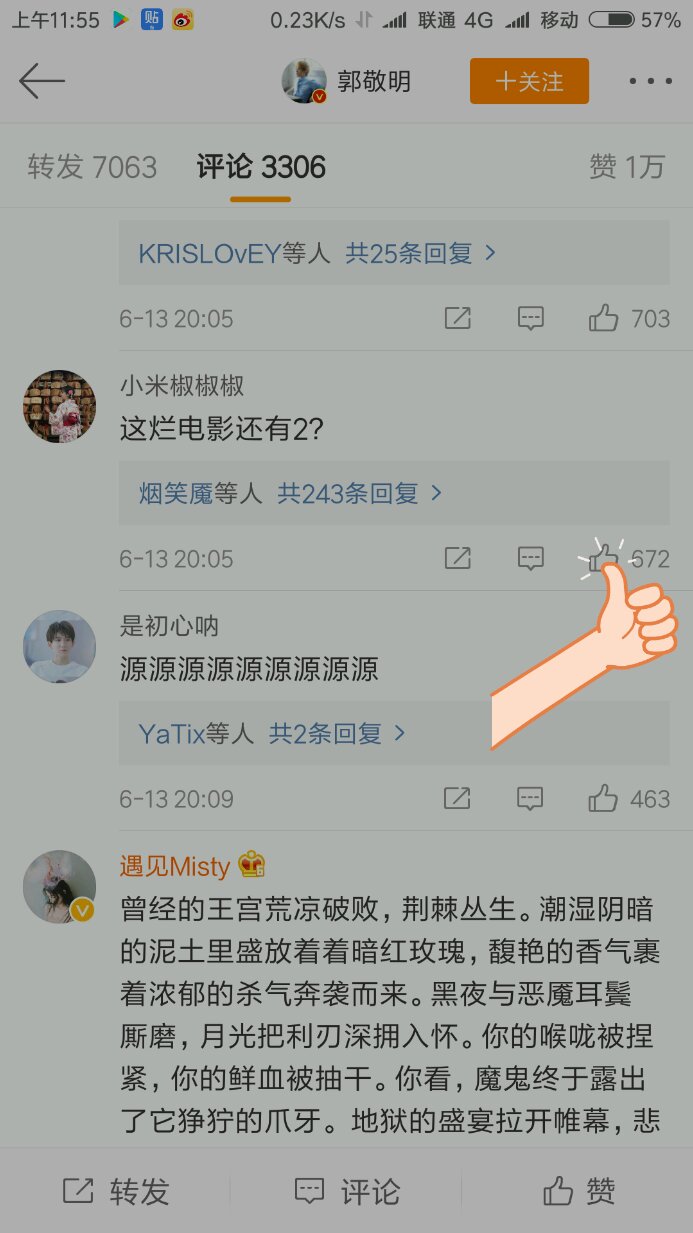693x1233 pixels.
Task: Open 郭敬明's profile in the header
Action: (346, 81)
